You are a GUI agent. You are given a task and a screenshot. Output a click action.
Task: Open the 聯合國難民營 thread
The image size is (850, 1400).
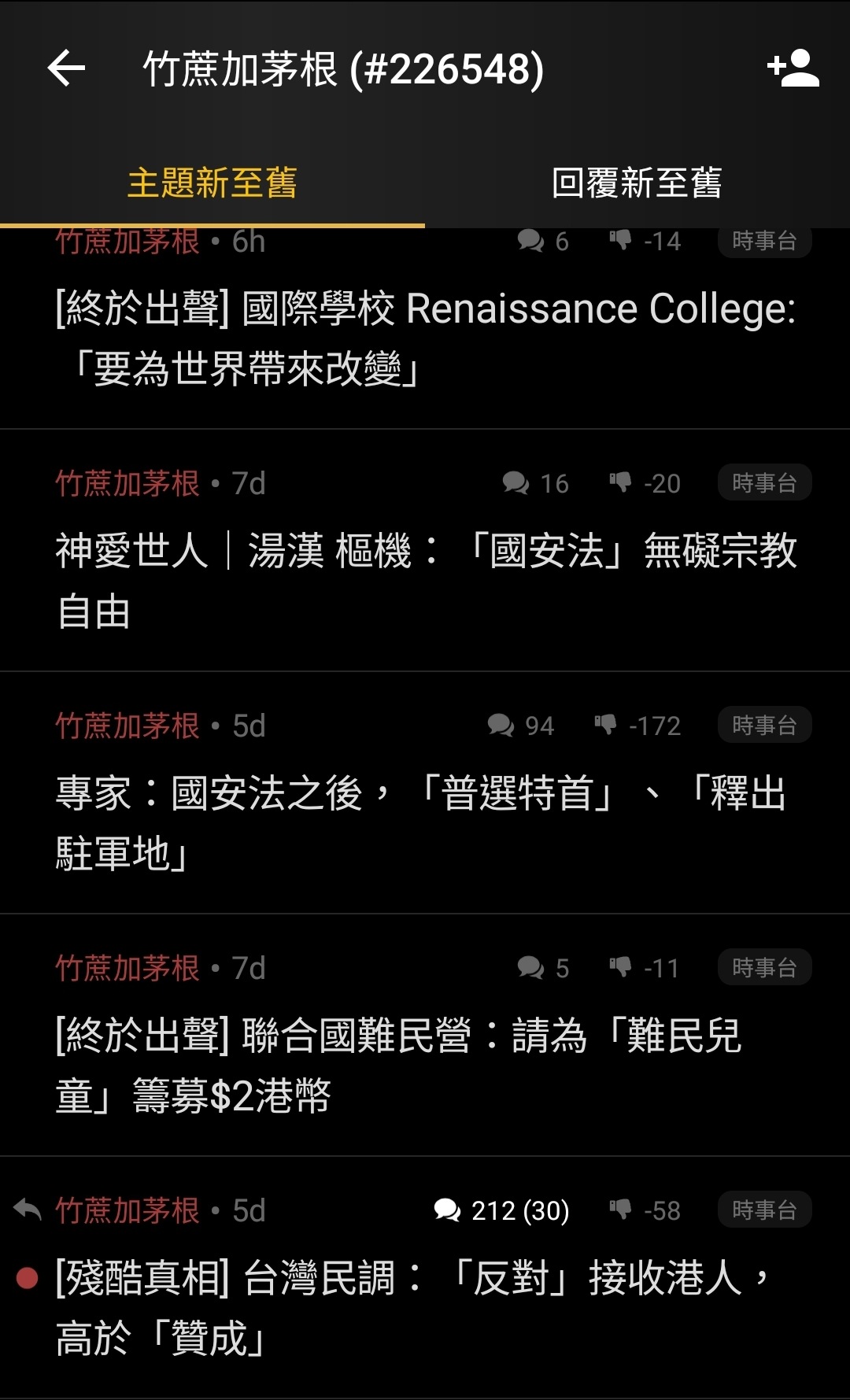pos(425,1035)
